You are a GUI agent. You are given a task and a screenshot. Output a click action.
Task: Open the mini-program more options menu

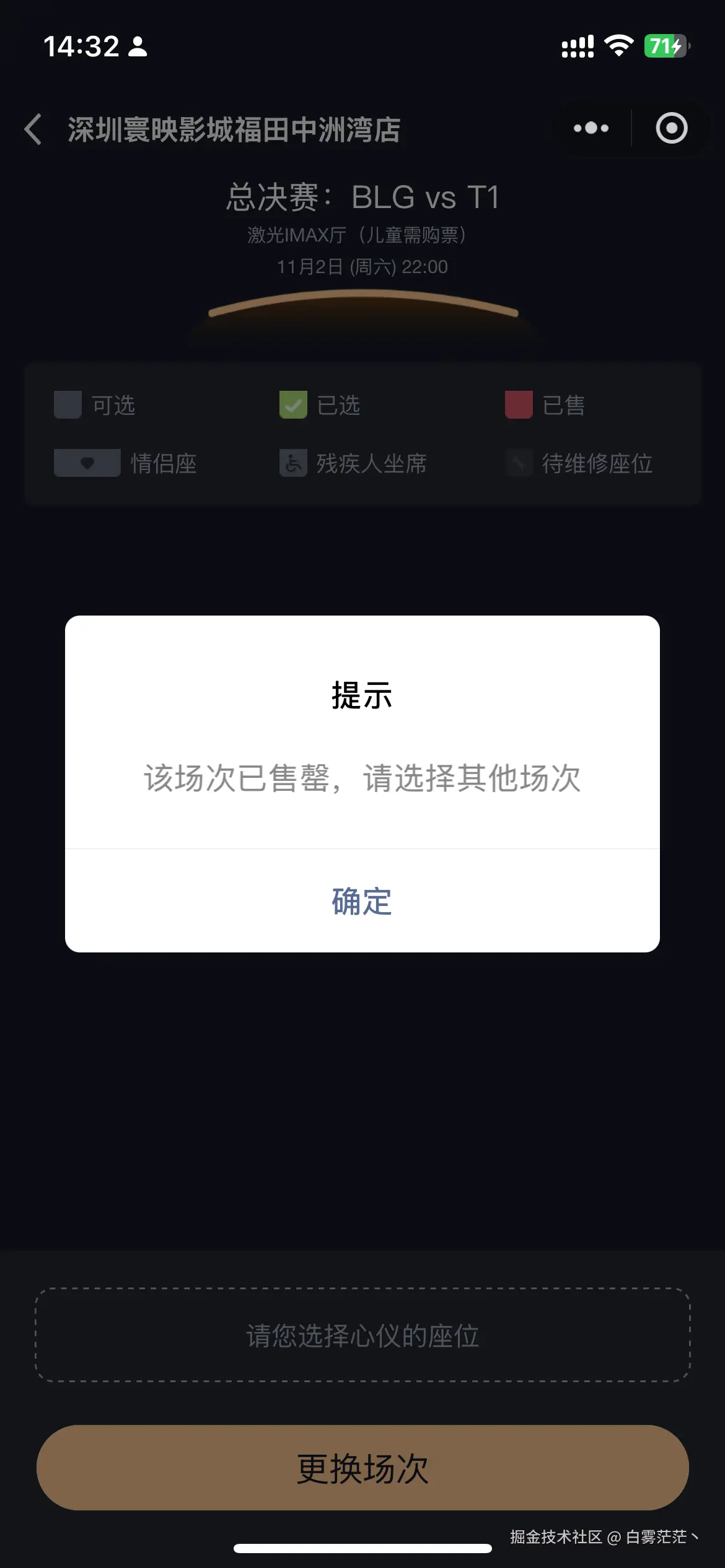coord(589,128)
